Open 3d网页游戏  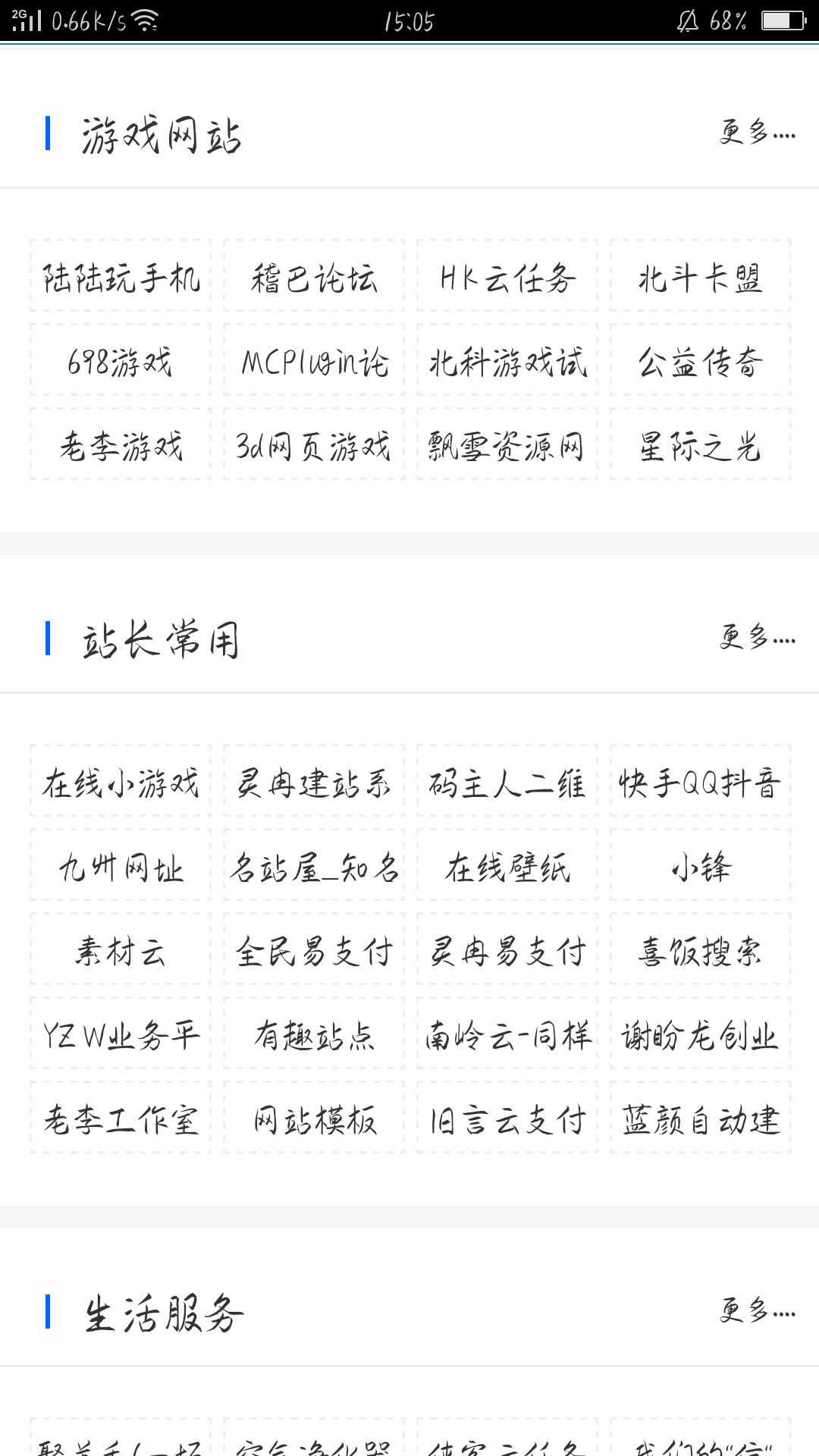tap(314, 446)
